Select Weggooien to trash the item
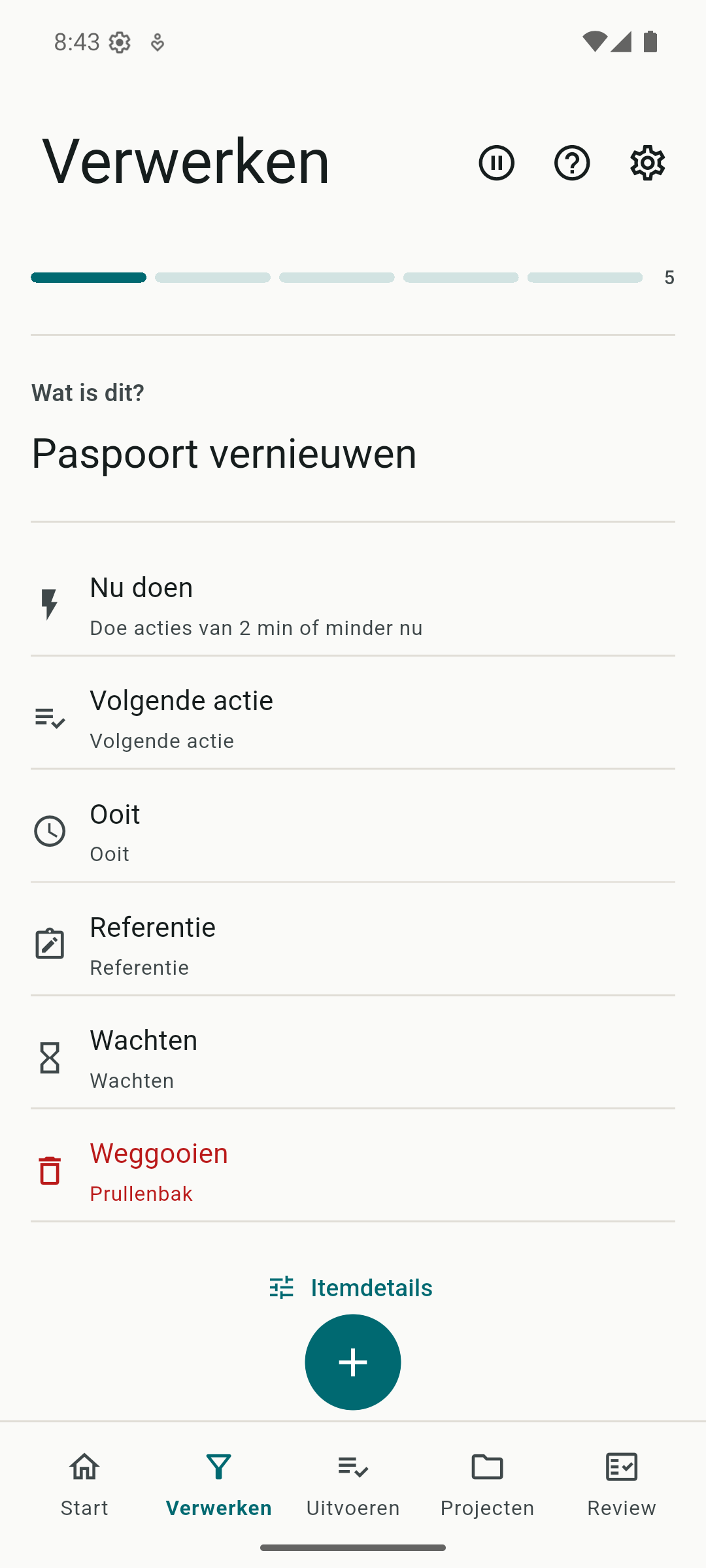This screenshot has width=706, height=1568. 353,1170
